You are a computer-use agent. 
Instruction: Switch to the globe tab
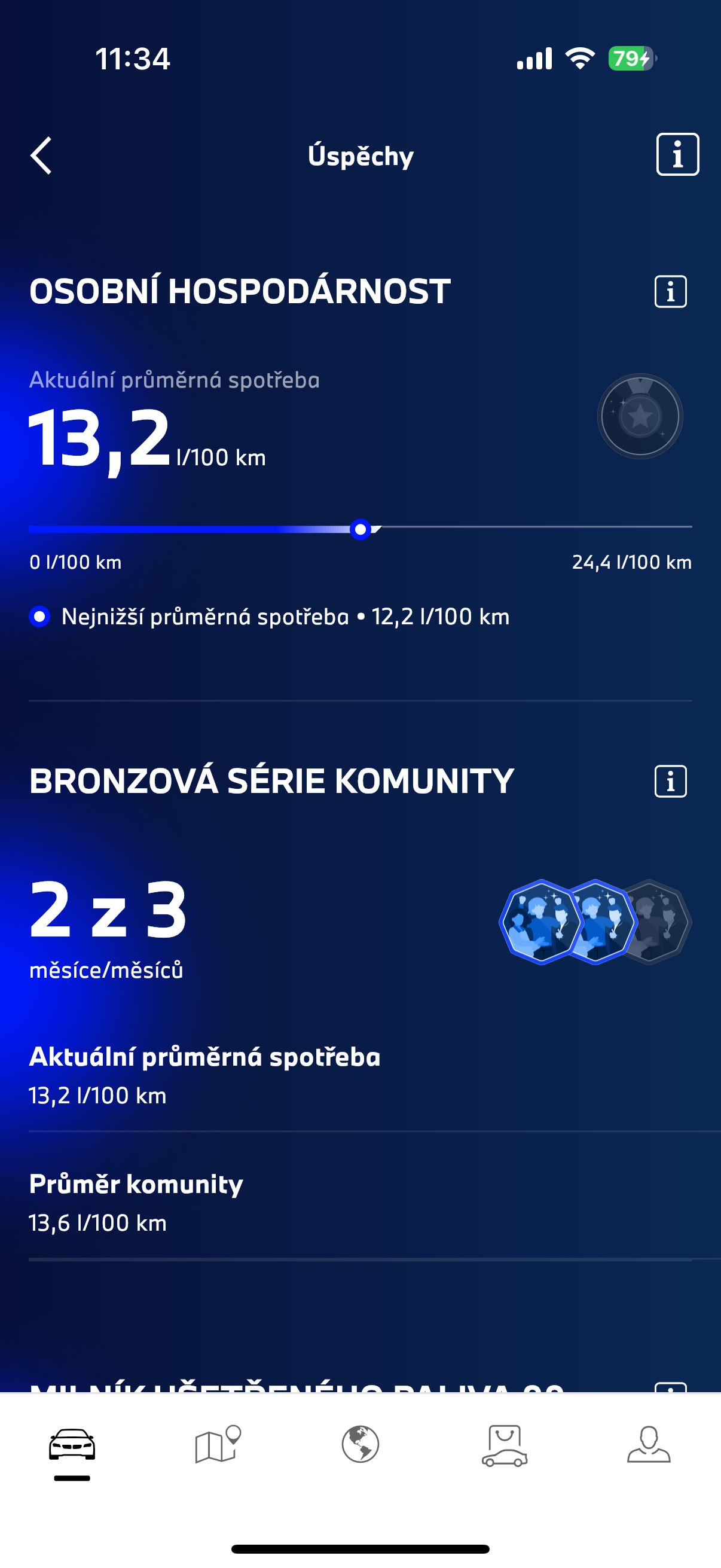tap(360, 1444)
